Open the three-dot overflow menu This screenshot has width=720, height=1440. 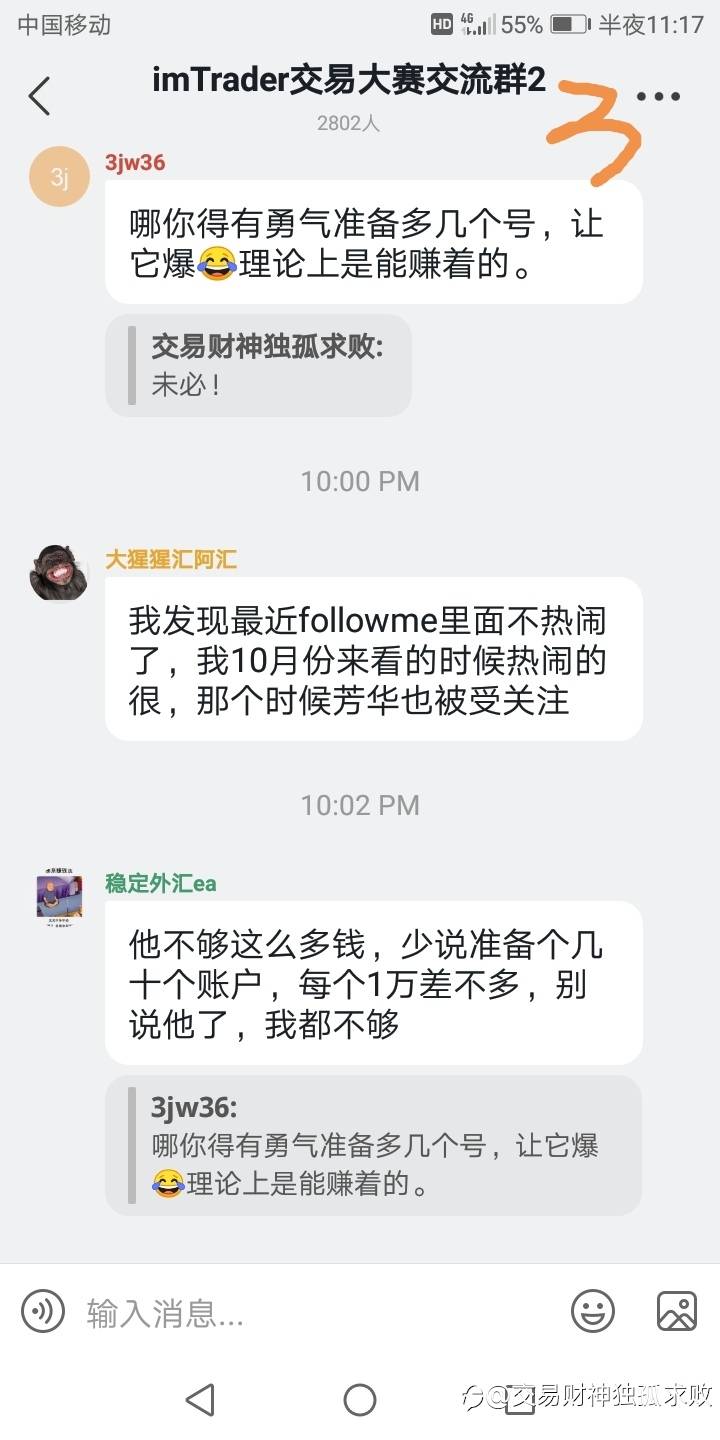tap(658, 97)
